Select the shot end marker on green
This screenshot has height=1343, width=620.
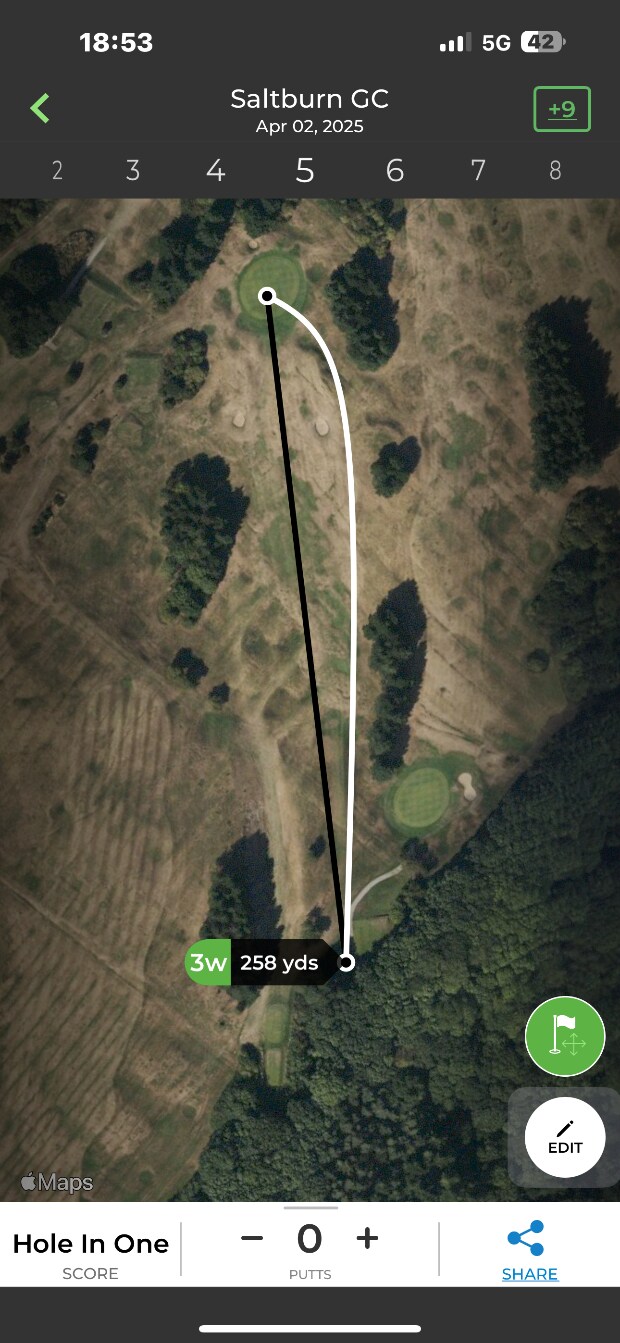coord(267,295)
